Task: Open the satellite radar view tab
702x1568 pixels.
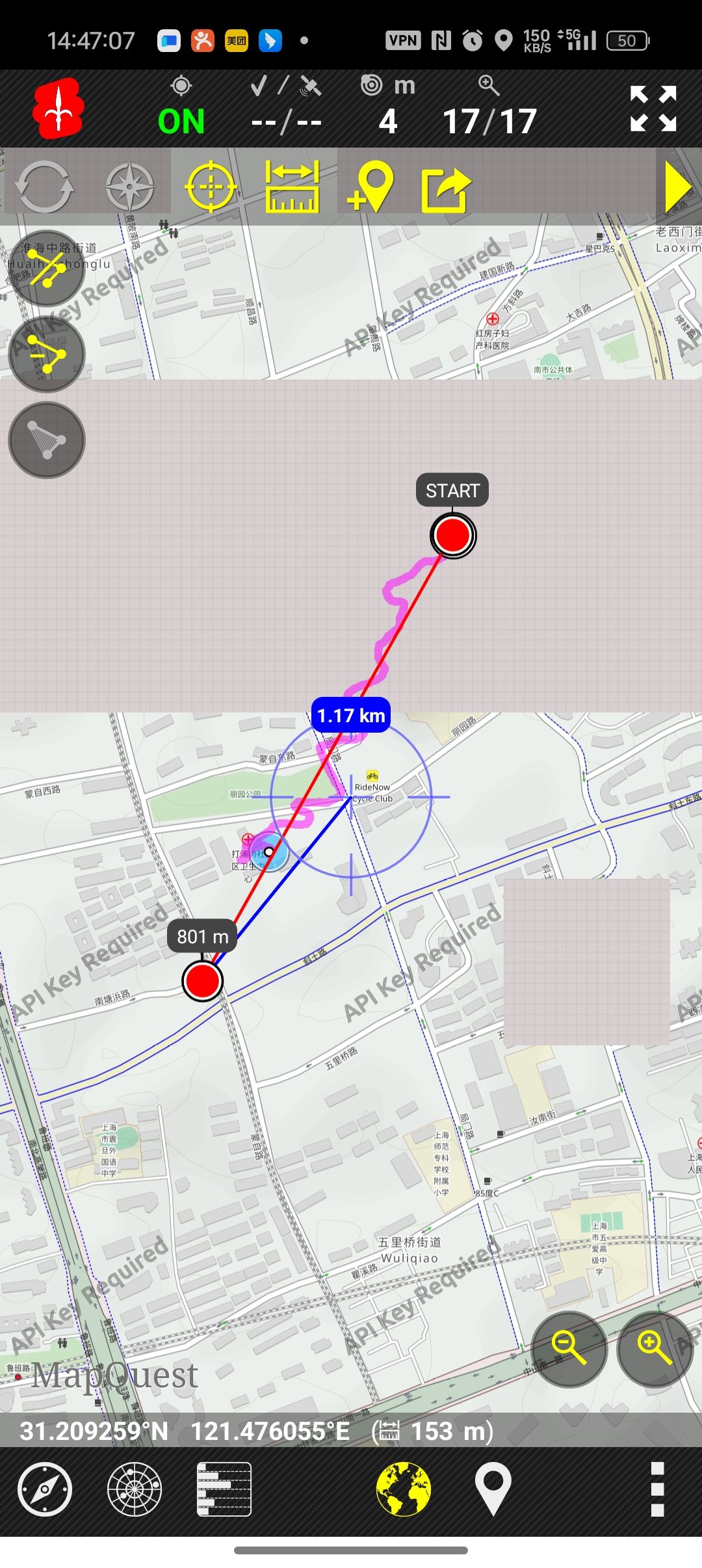Action: point(135,1489)
